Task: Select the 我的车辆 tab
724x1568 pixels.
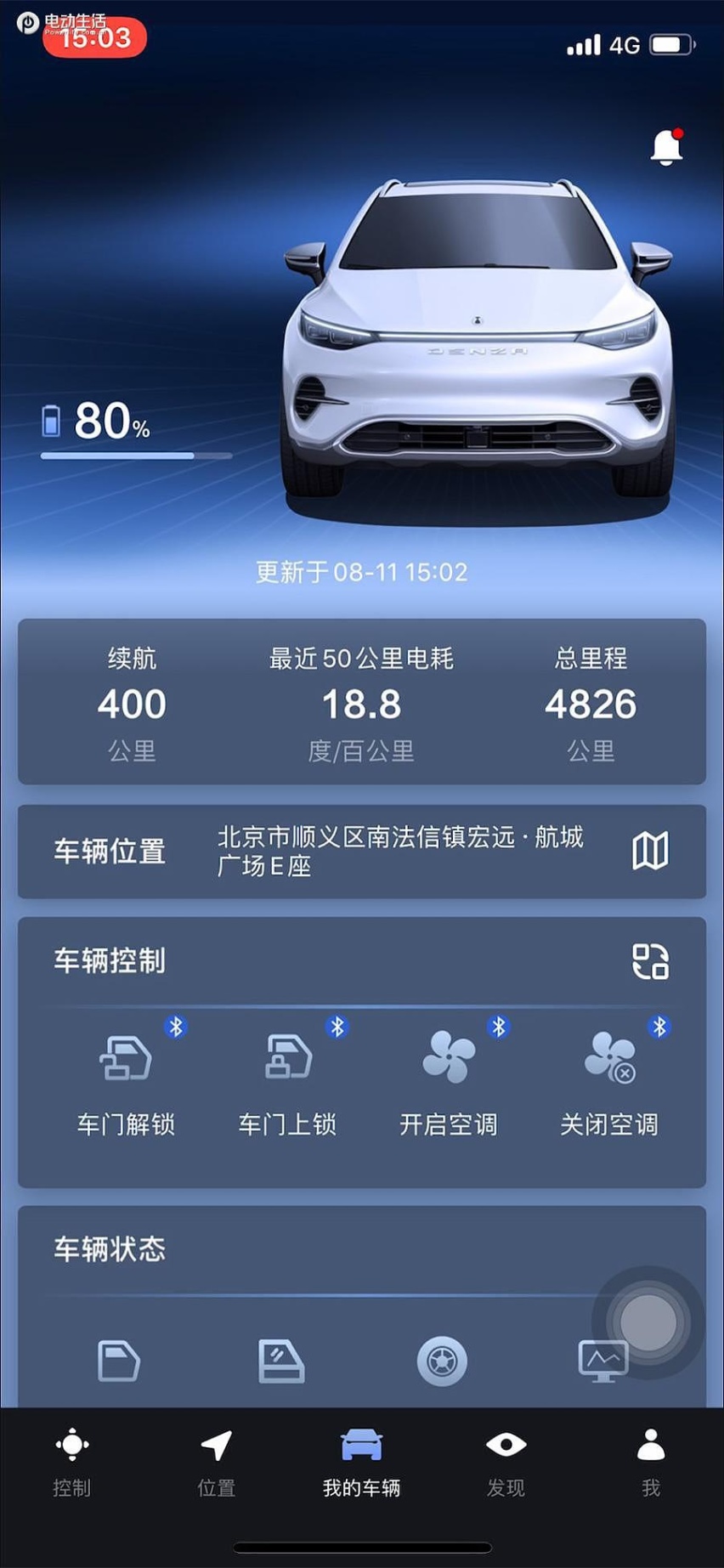Action: click(362, 1463)
